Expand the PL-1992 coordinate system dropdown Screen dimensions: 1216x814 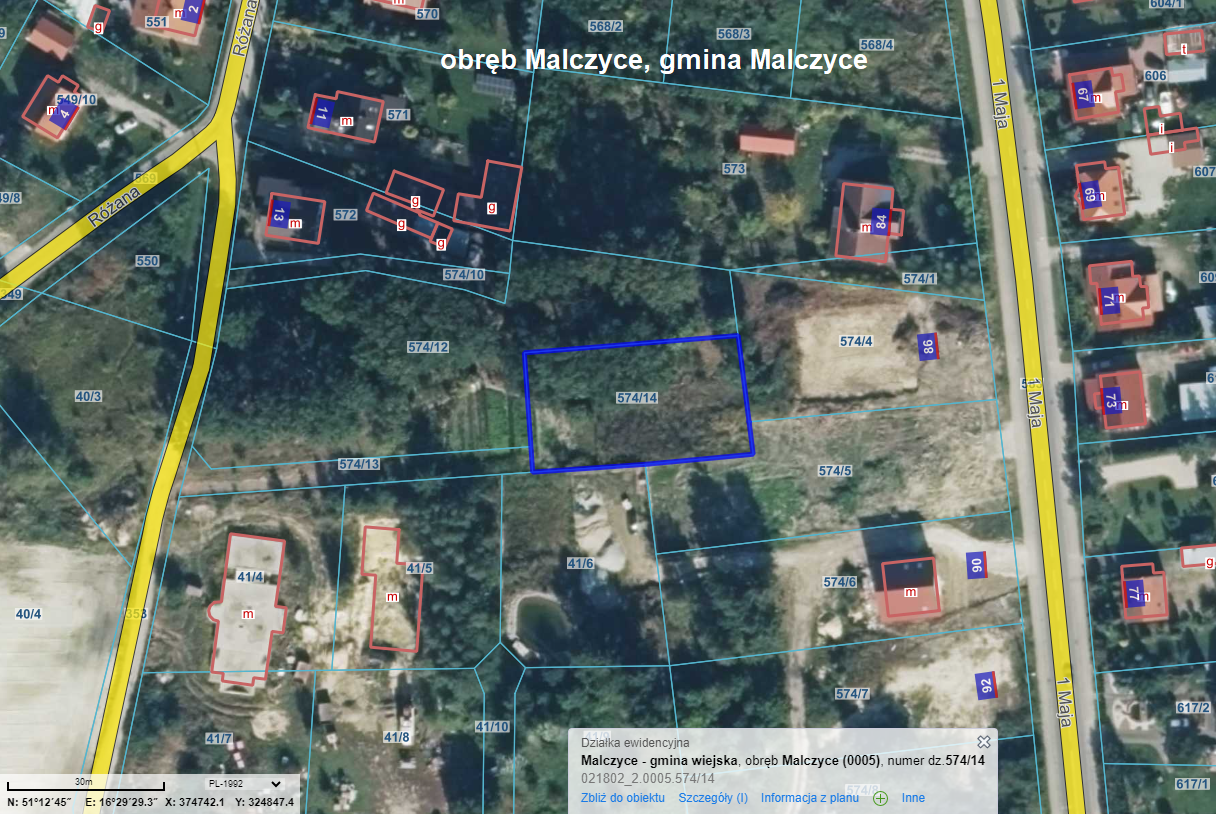coord(243,784)
